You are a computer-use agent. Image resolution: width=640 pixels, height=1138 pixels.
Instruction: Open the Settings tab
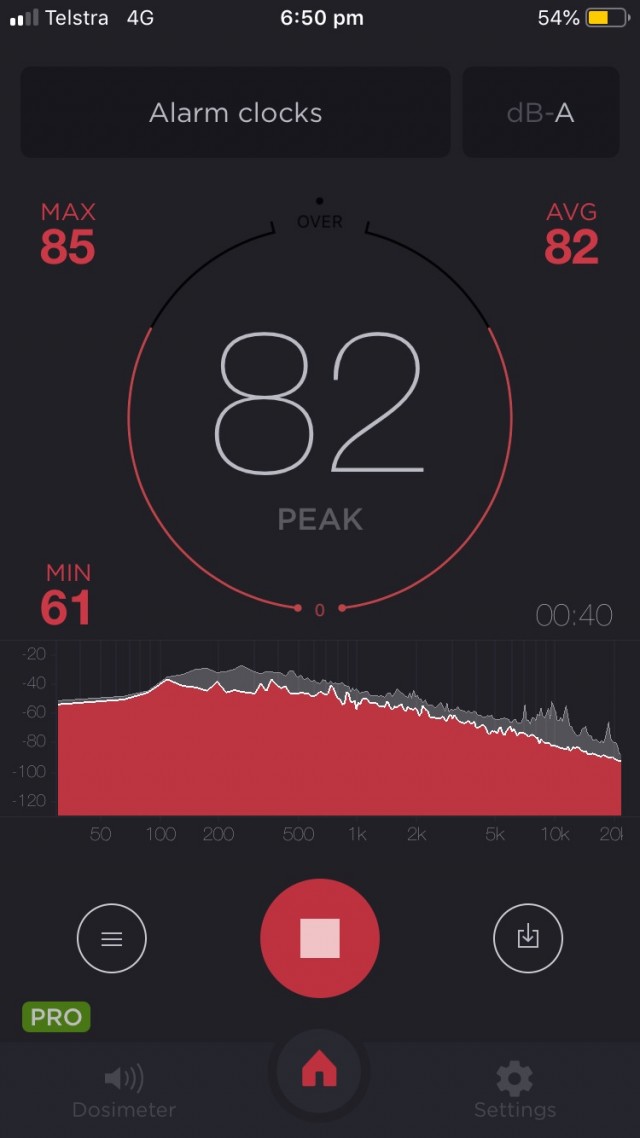[514, 1090]
